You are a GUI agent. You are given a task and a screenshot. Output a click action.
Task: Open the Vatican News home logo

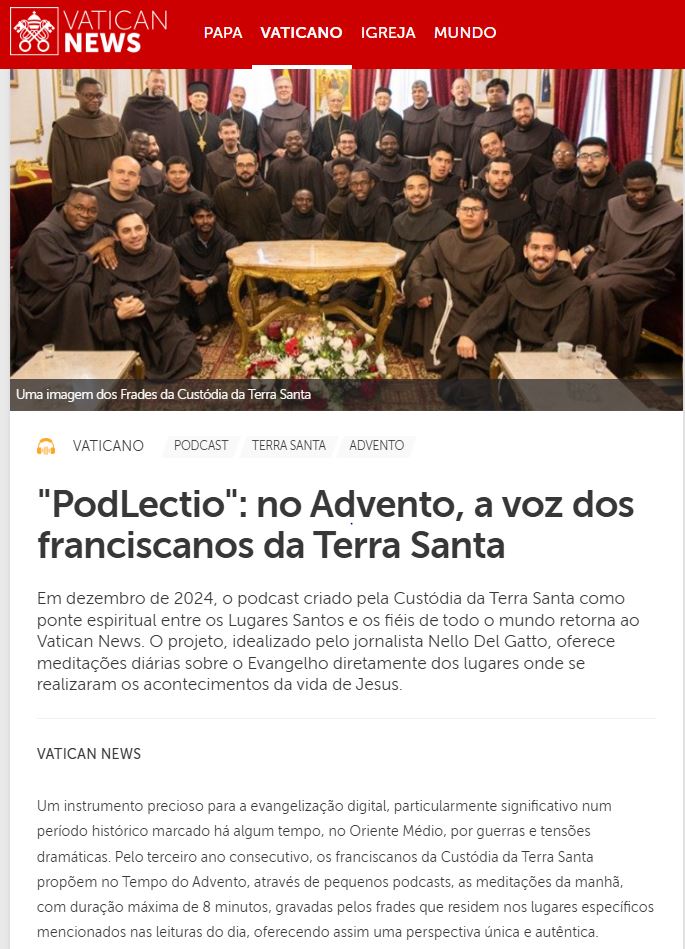88,32
